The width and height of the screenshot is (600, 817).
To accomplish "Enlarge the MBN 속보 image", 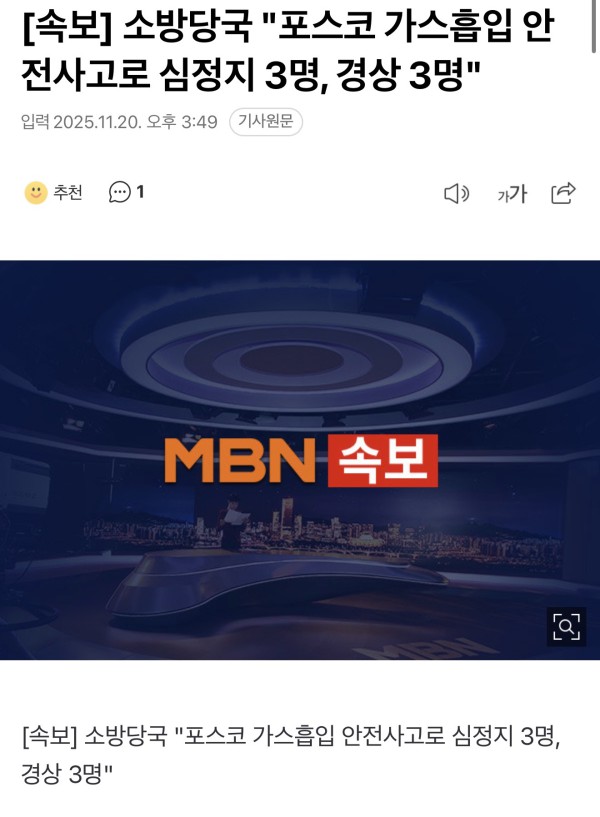I will click(x=566, y=627).
